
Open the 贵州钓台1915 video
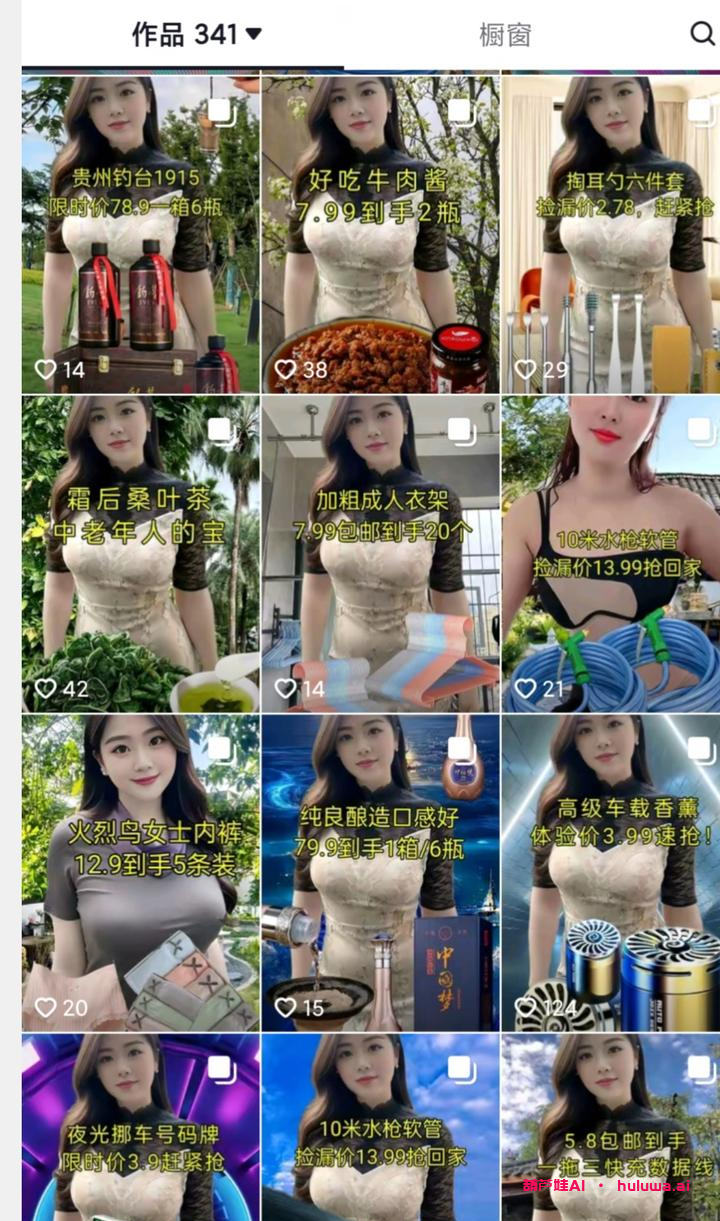pos(141,235)
